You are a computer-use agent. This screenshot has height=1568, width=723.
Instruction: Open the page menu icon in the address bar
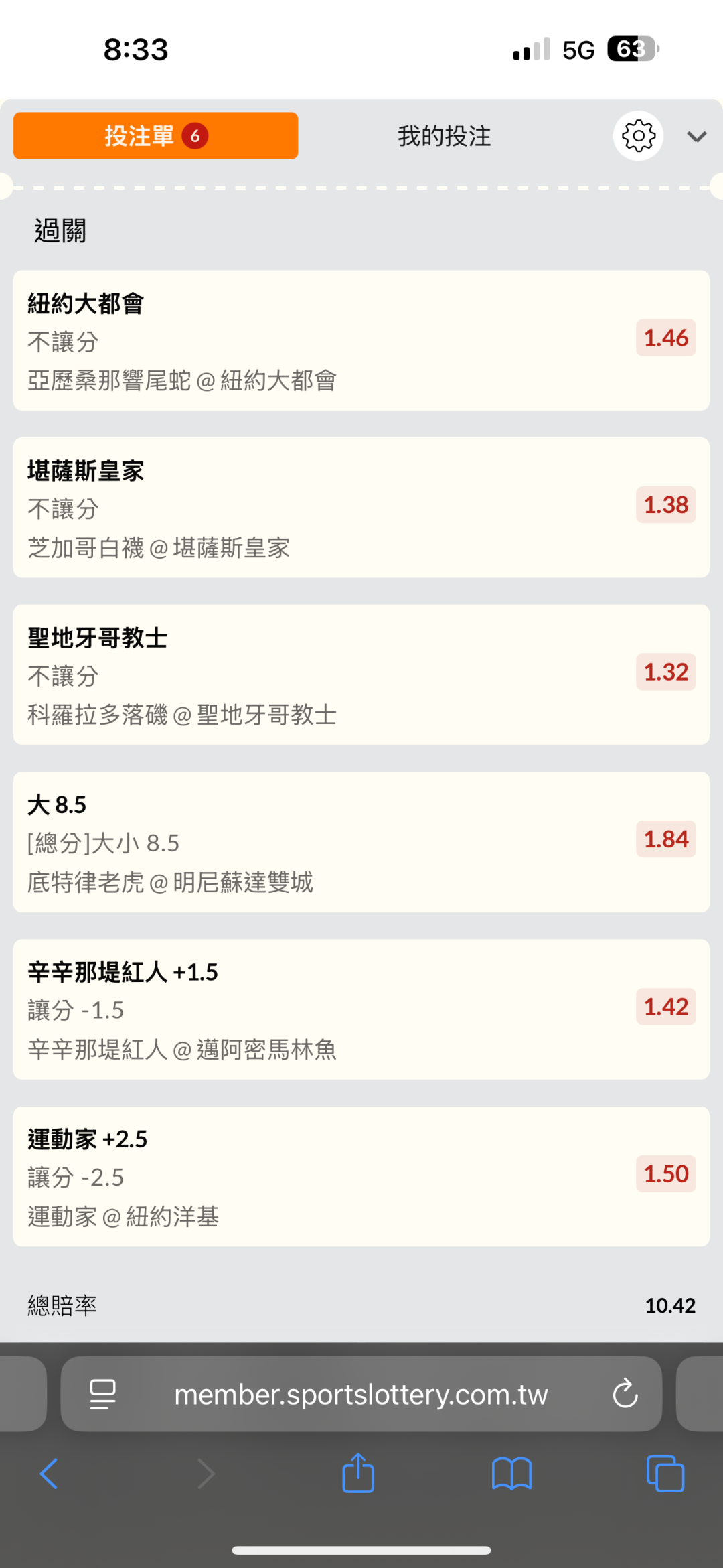(x=102, y=1395)
